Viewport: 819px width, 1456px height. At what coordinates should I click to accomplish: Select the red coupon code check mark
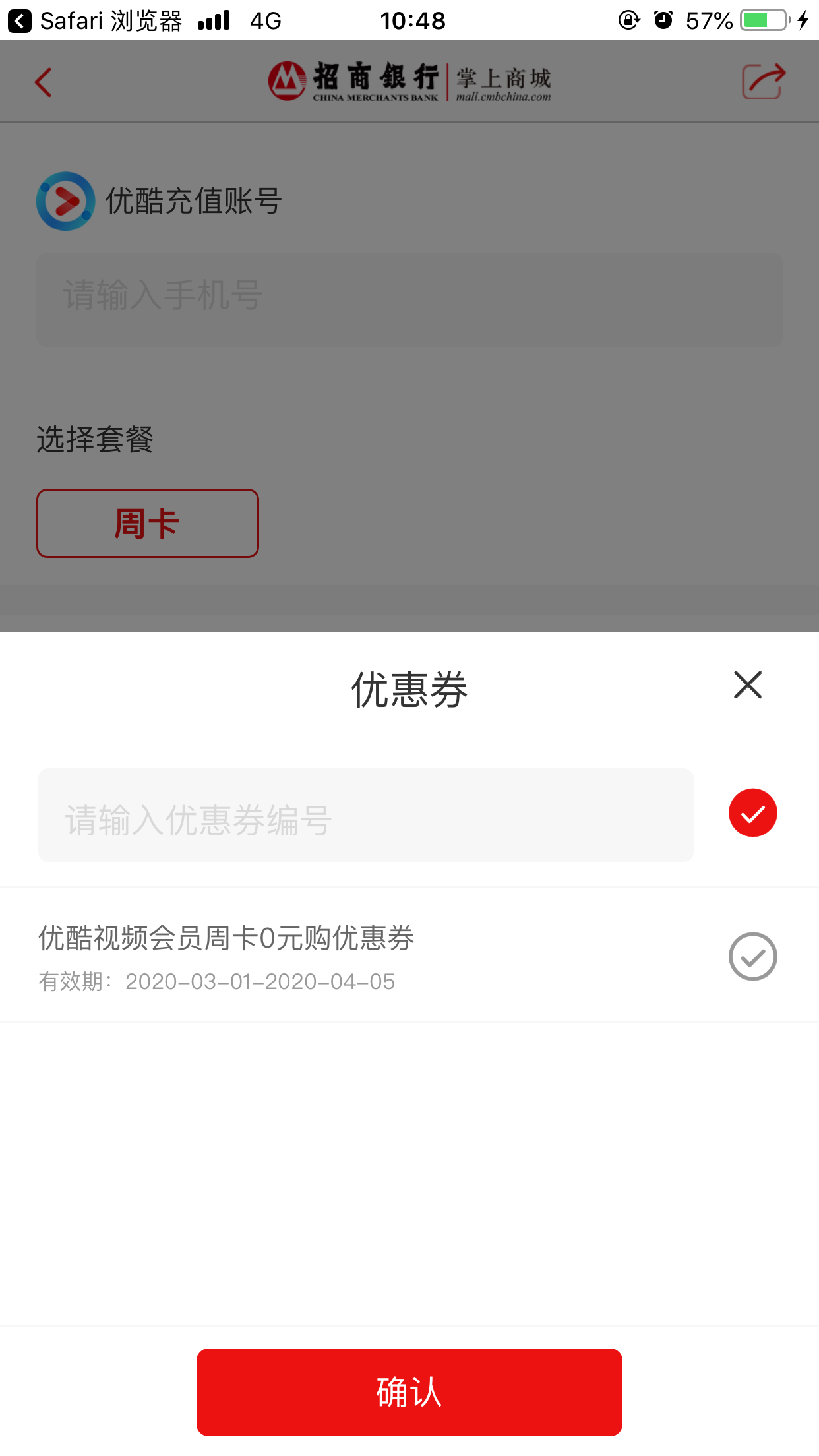point(752,813)
